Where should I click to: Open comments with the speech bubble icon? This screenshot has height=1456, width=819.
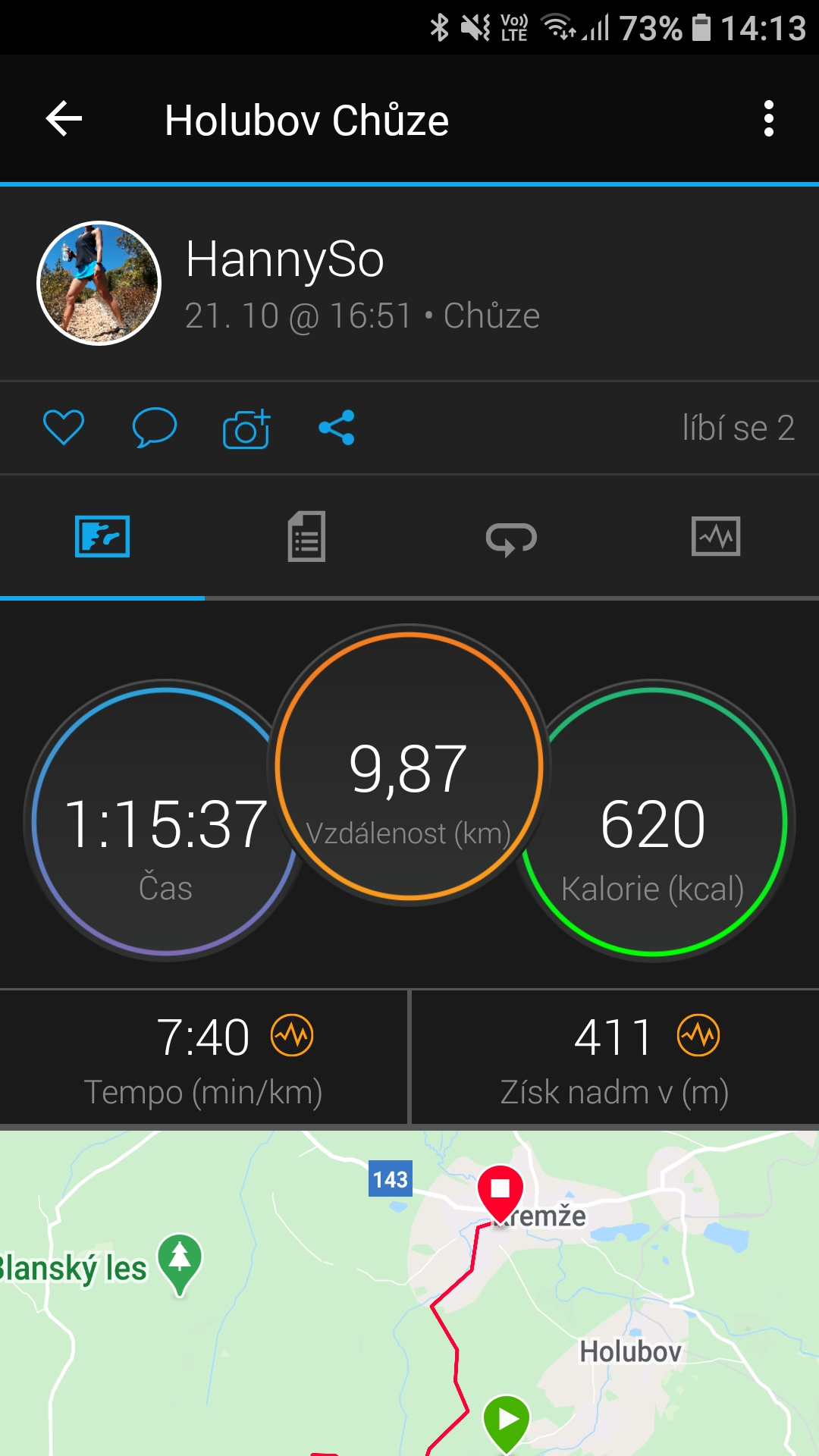pyautogui.click(x=155, y=428)
